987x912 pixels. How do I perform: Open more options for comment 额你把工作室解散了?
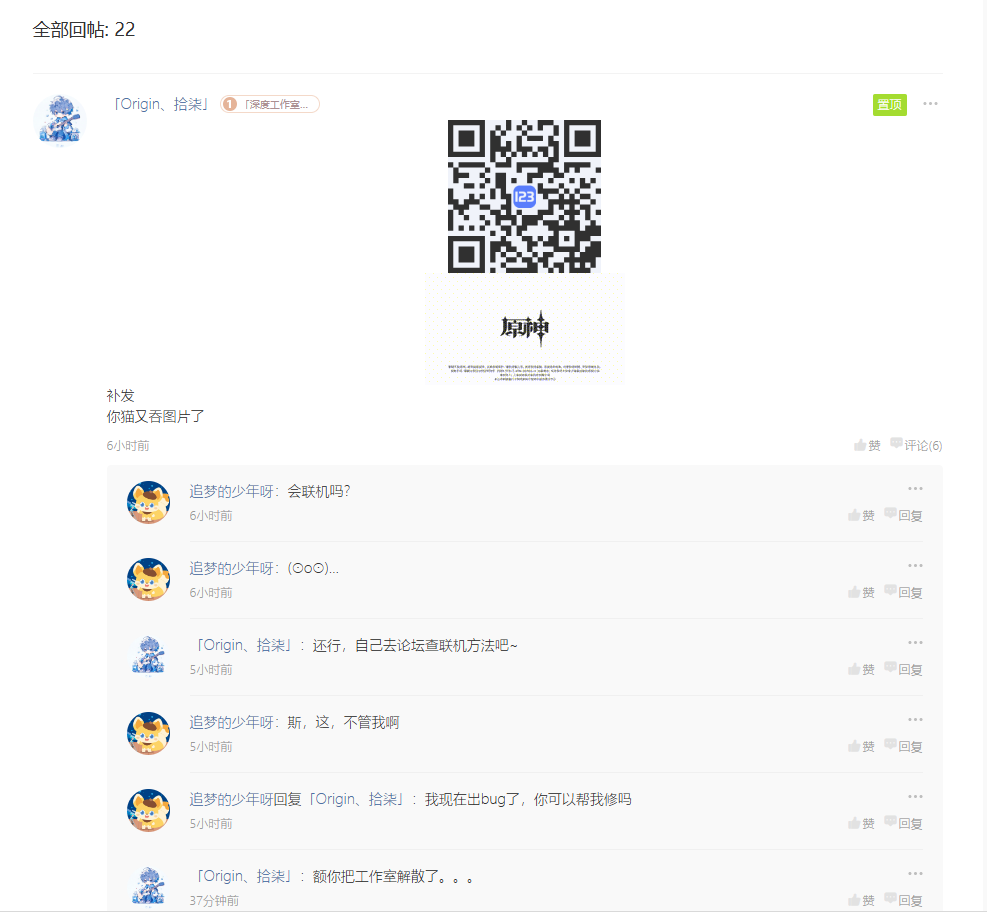915,874
